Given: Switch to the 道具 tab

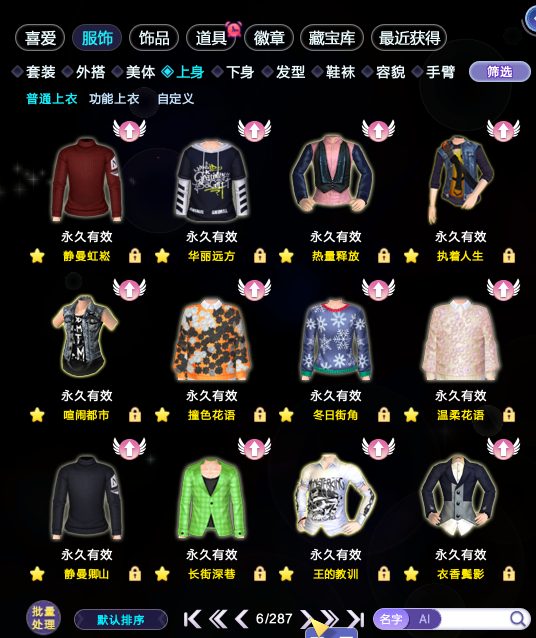Looking at the screenshot, I should [211, 38].
